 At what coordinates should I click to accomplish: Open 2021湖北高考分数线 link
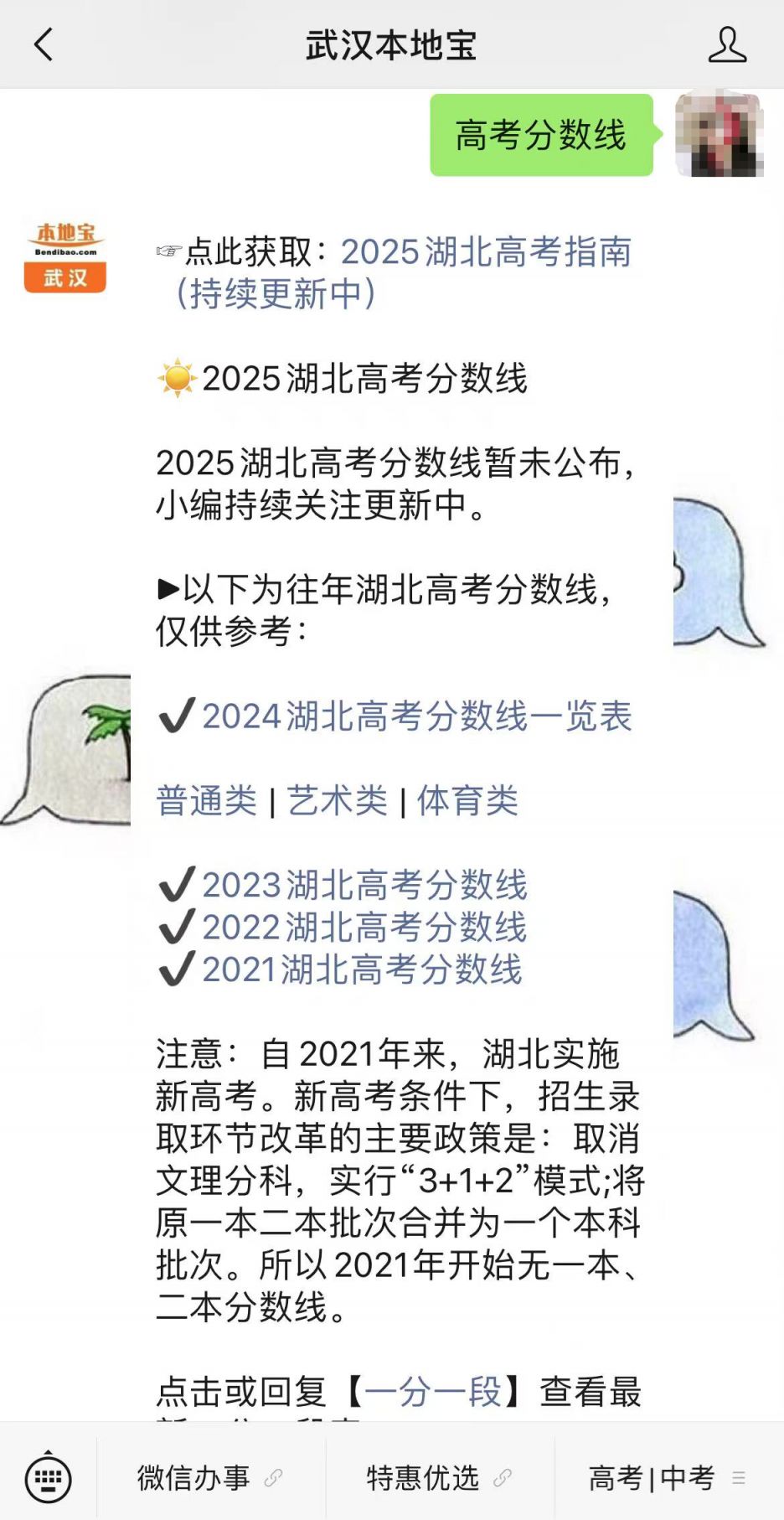[362, 969]
